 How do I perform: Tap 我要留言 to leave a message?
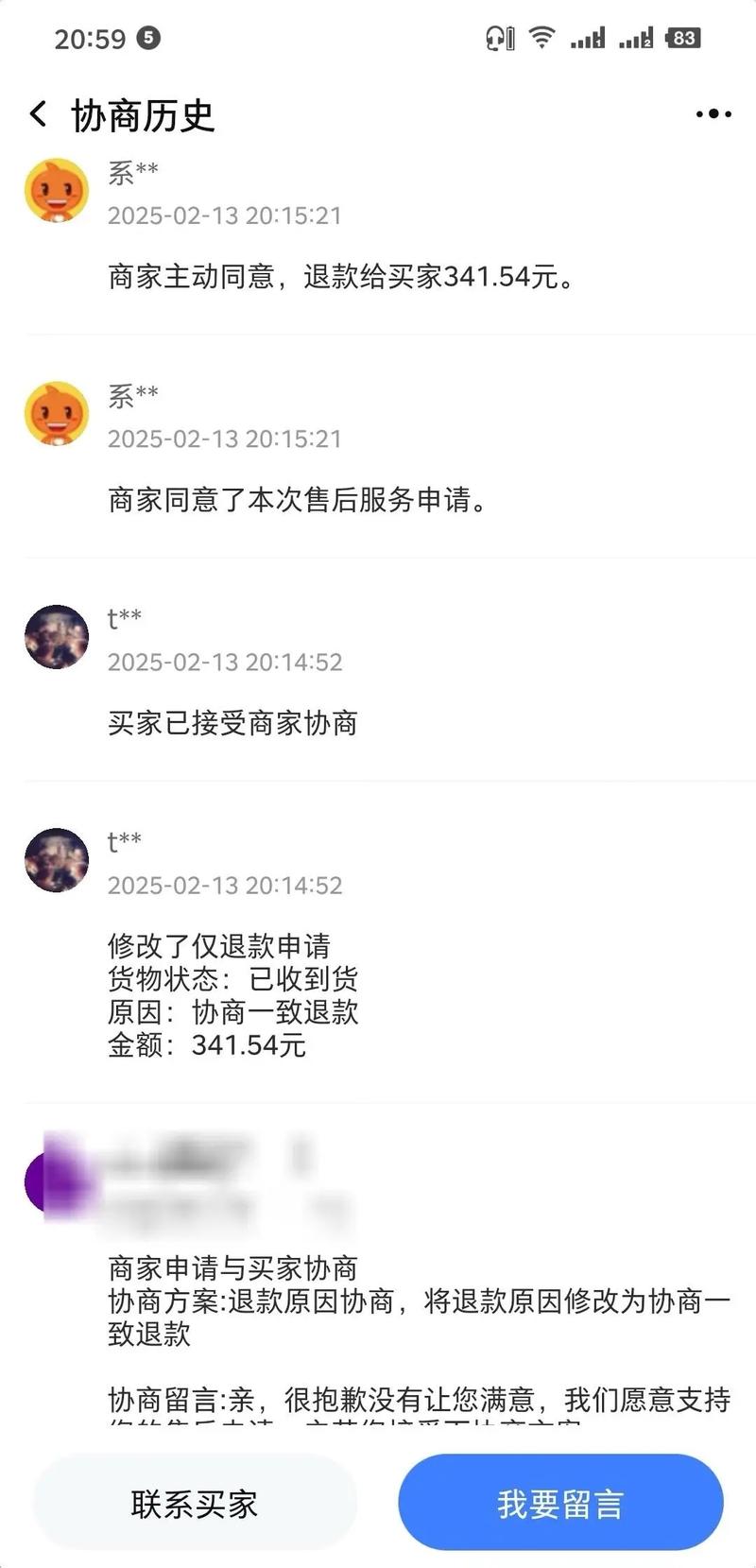coord(560,1503)
